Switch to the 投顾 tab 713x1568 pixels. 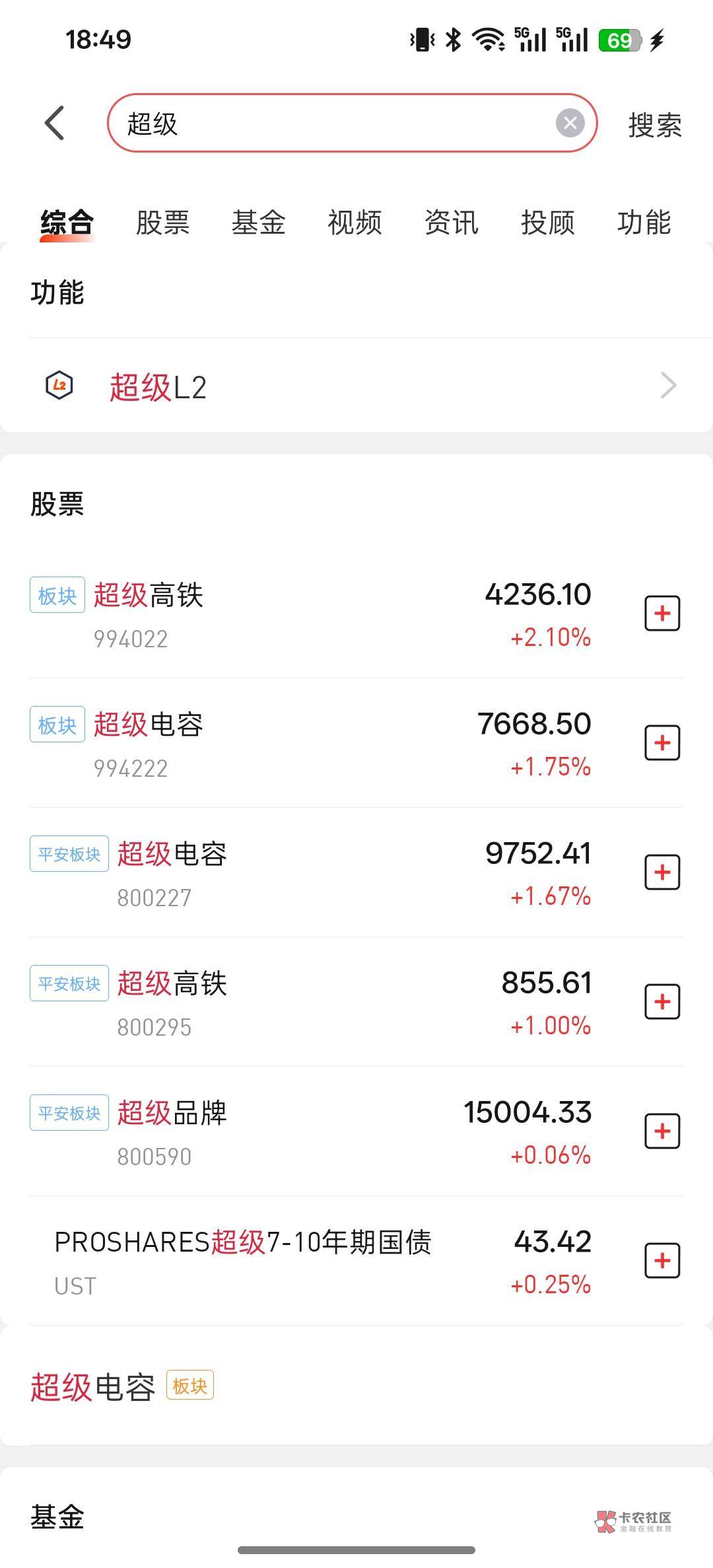click(547, 223)
